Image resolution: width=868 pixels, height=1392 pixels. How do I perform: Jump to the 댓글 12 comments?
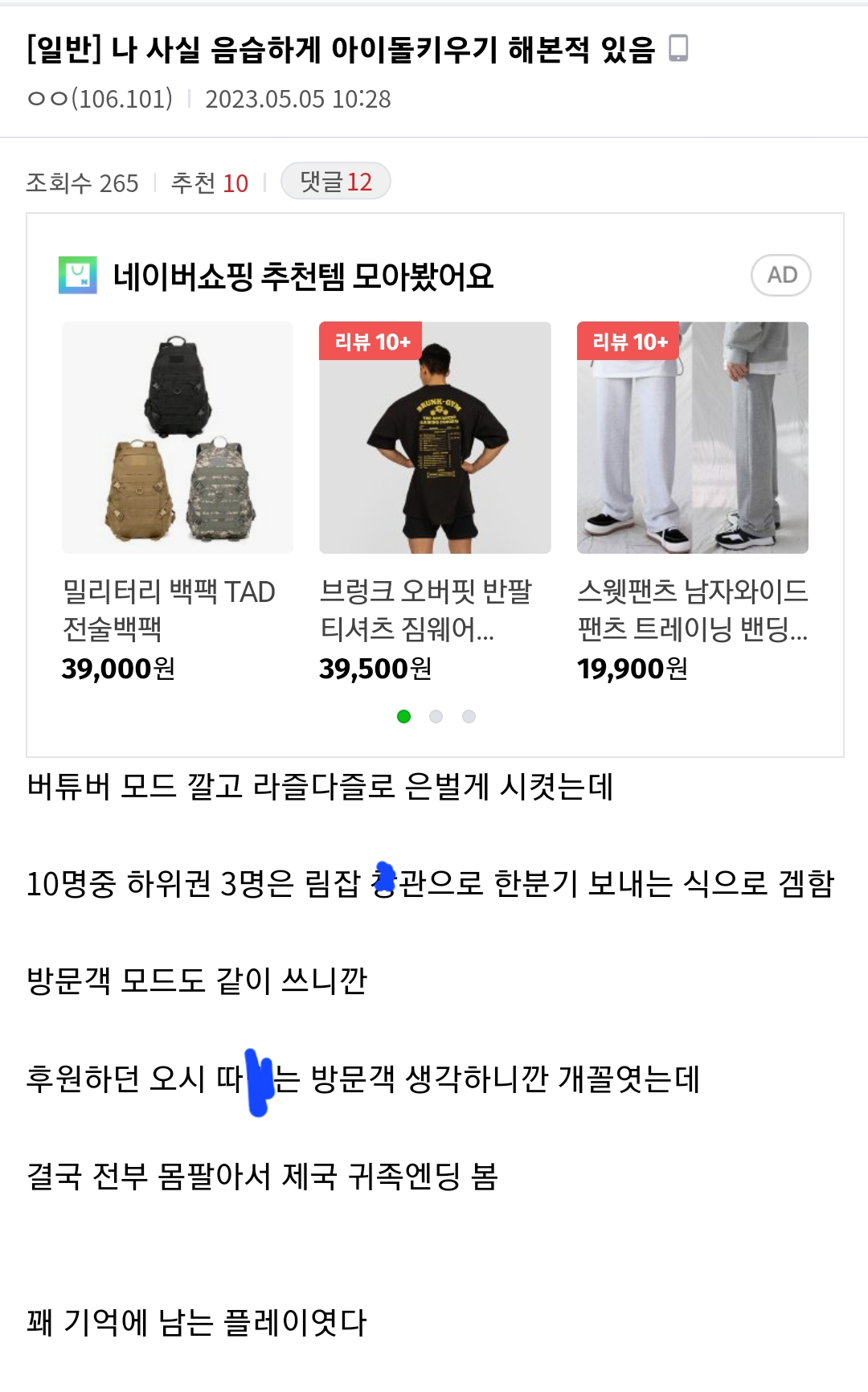pyautogui.click(x=335, y=182)
